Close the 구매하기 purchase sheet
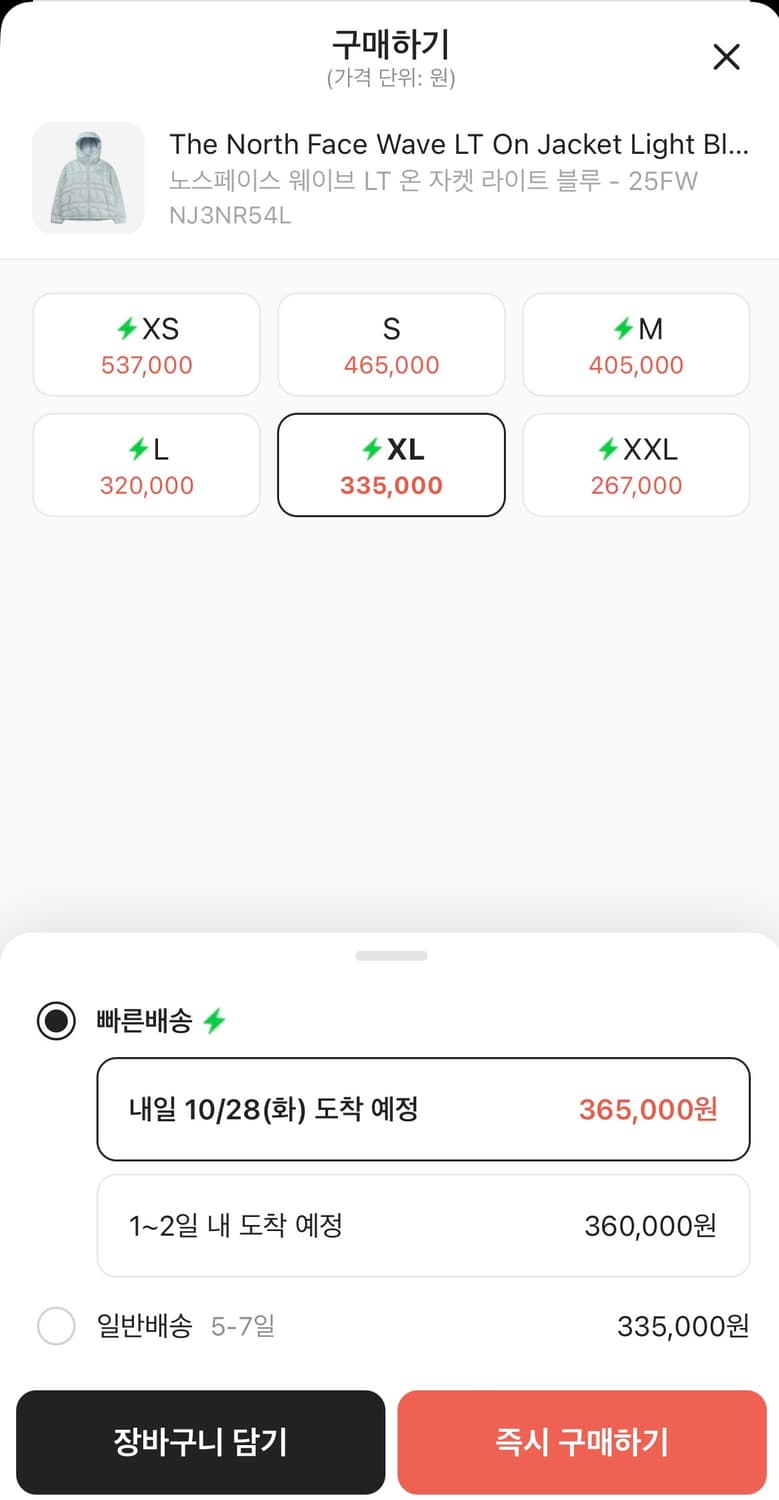The height and width of the screenshot is (1500, 779). coord(726,57)
